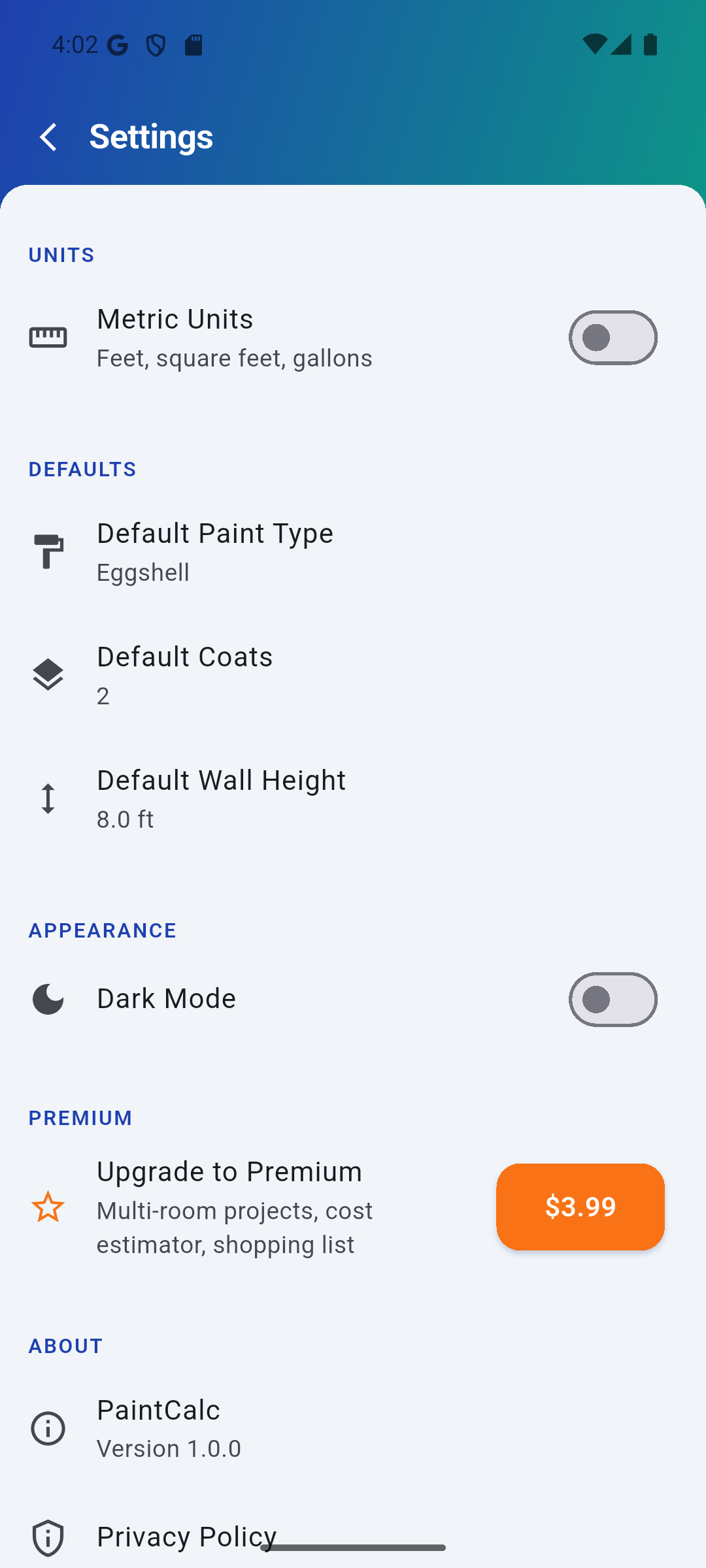Click the info icon next to PaintCalc
Viewport: 706px width, 1568px height.
[x=48, y=1428]
